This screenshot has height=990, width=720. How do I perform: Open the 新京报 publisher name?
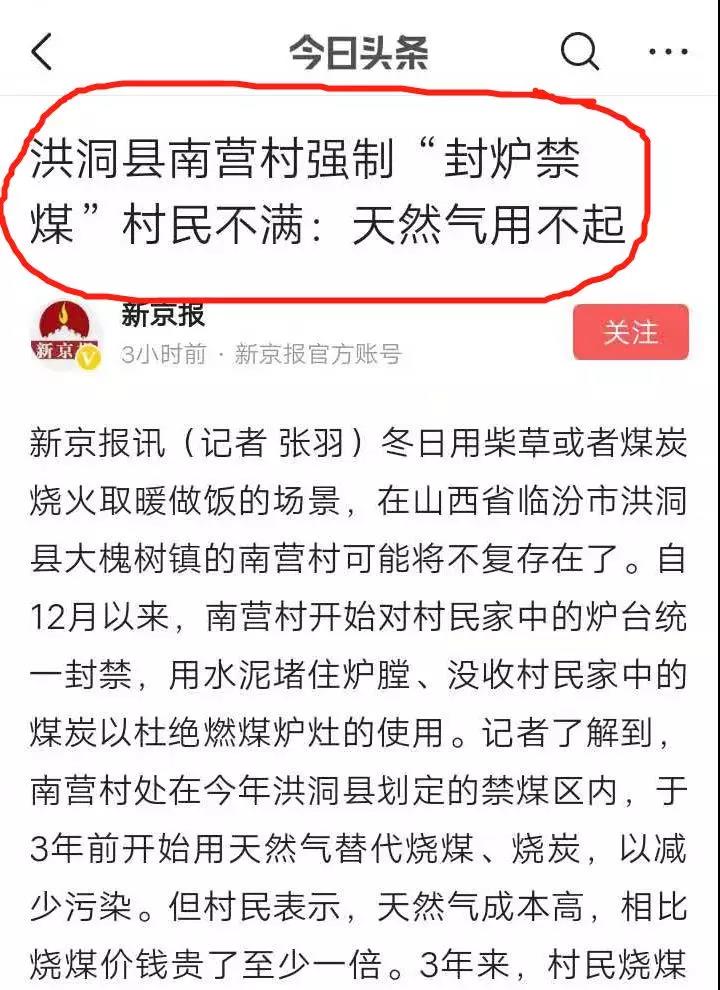coord(163,315)
